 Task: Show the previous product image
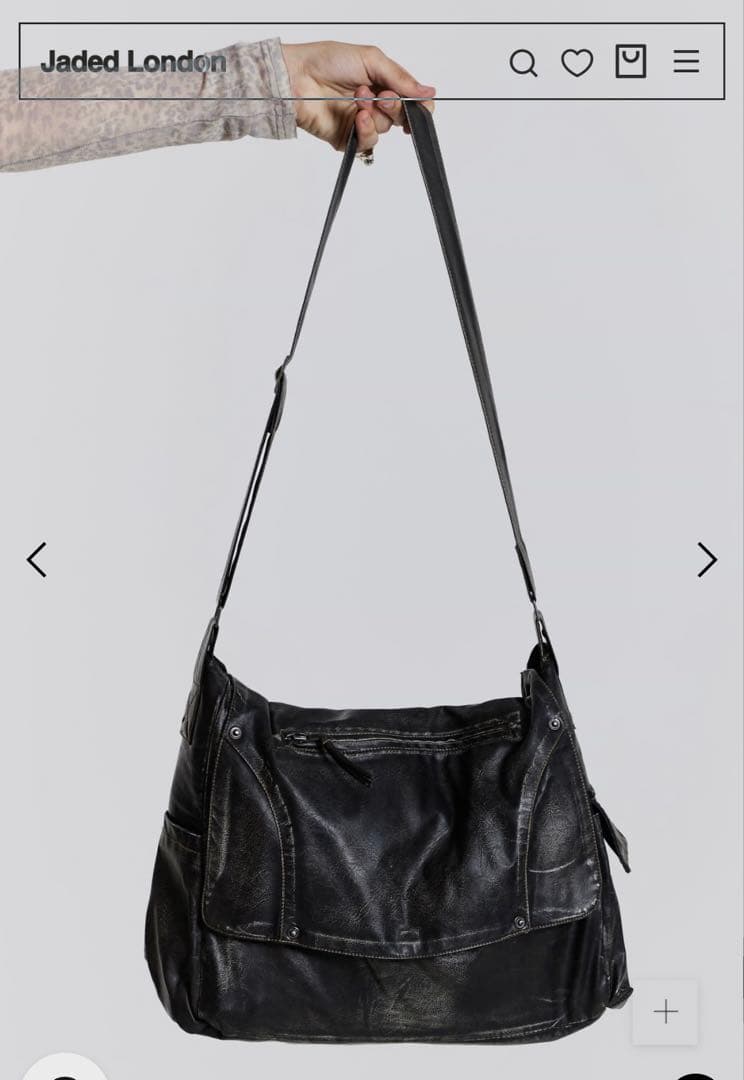pos(37,560)
